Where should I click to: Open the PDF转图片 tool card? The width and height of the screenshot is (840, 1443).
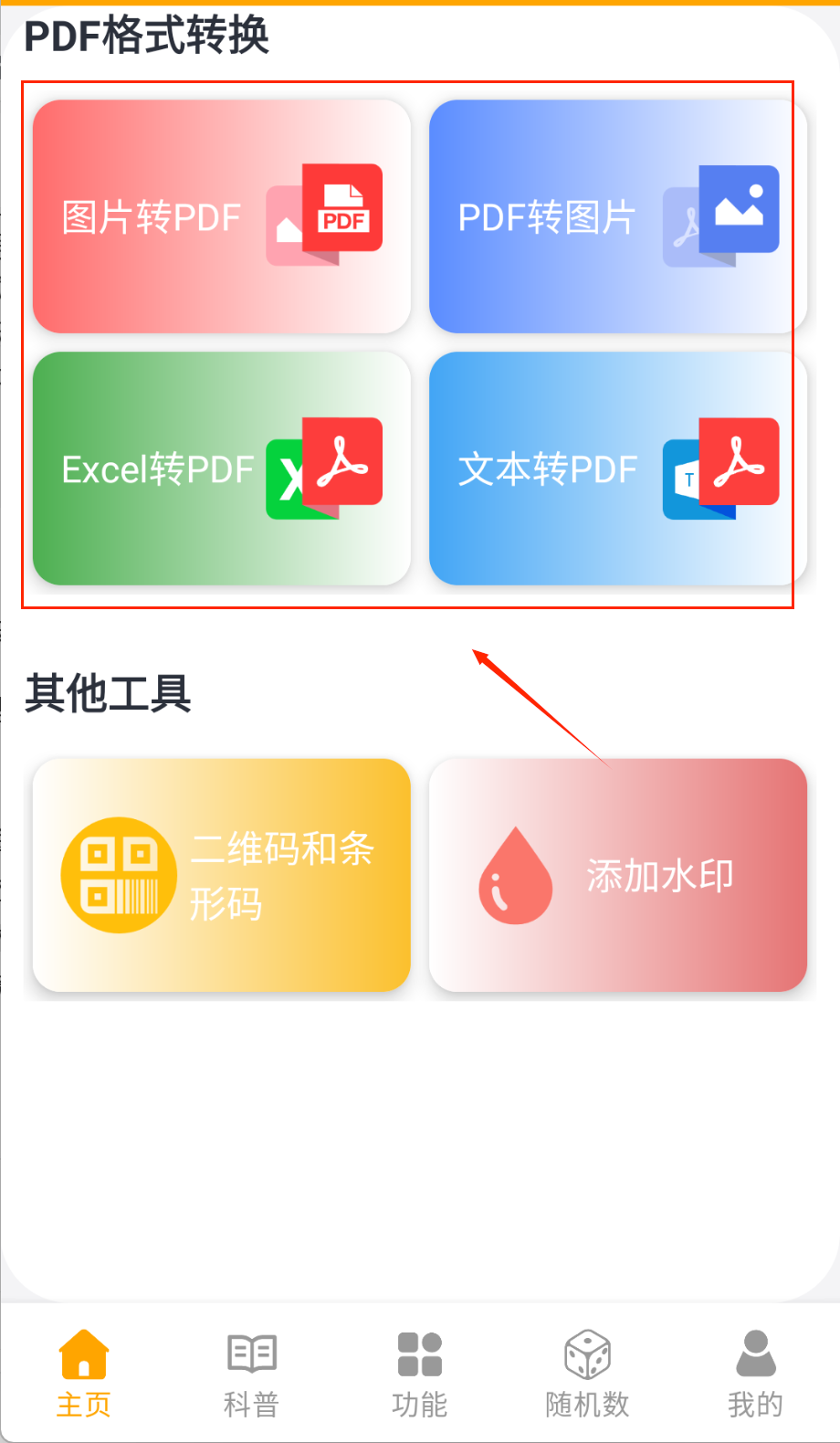pyautogui.click(x=617, y=216)
